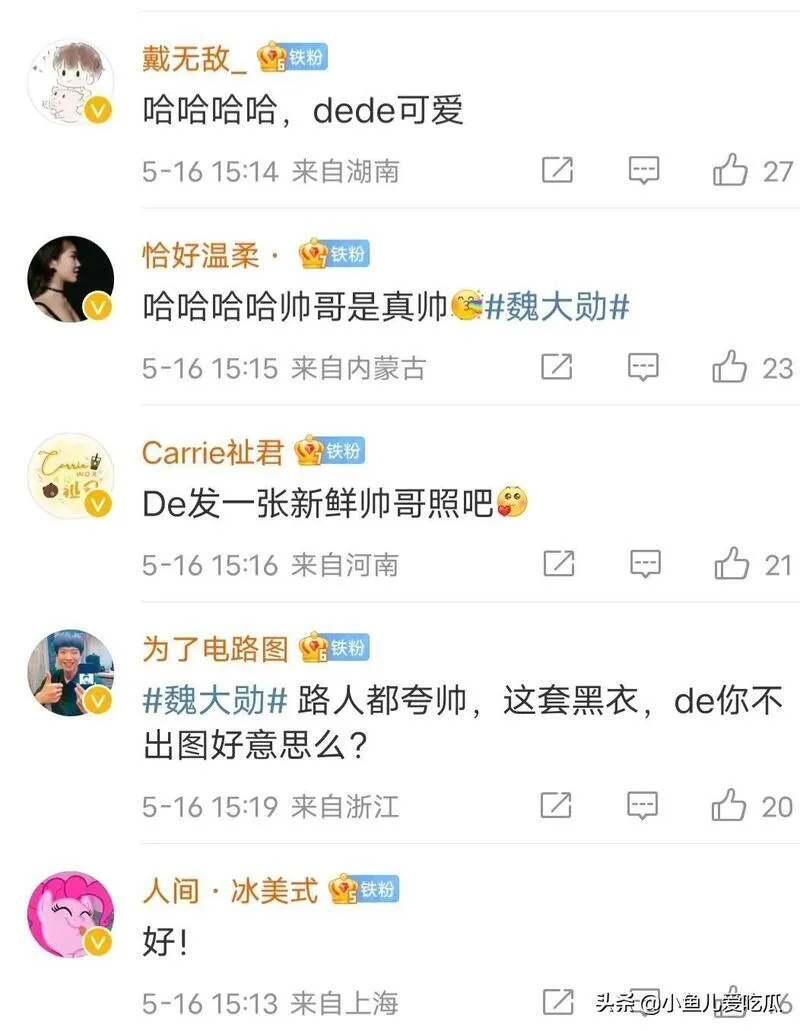
Task: Open 戴无敌_'s profile avatar
Action: [x=70, y=83]
